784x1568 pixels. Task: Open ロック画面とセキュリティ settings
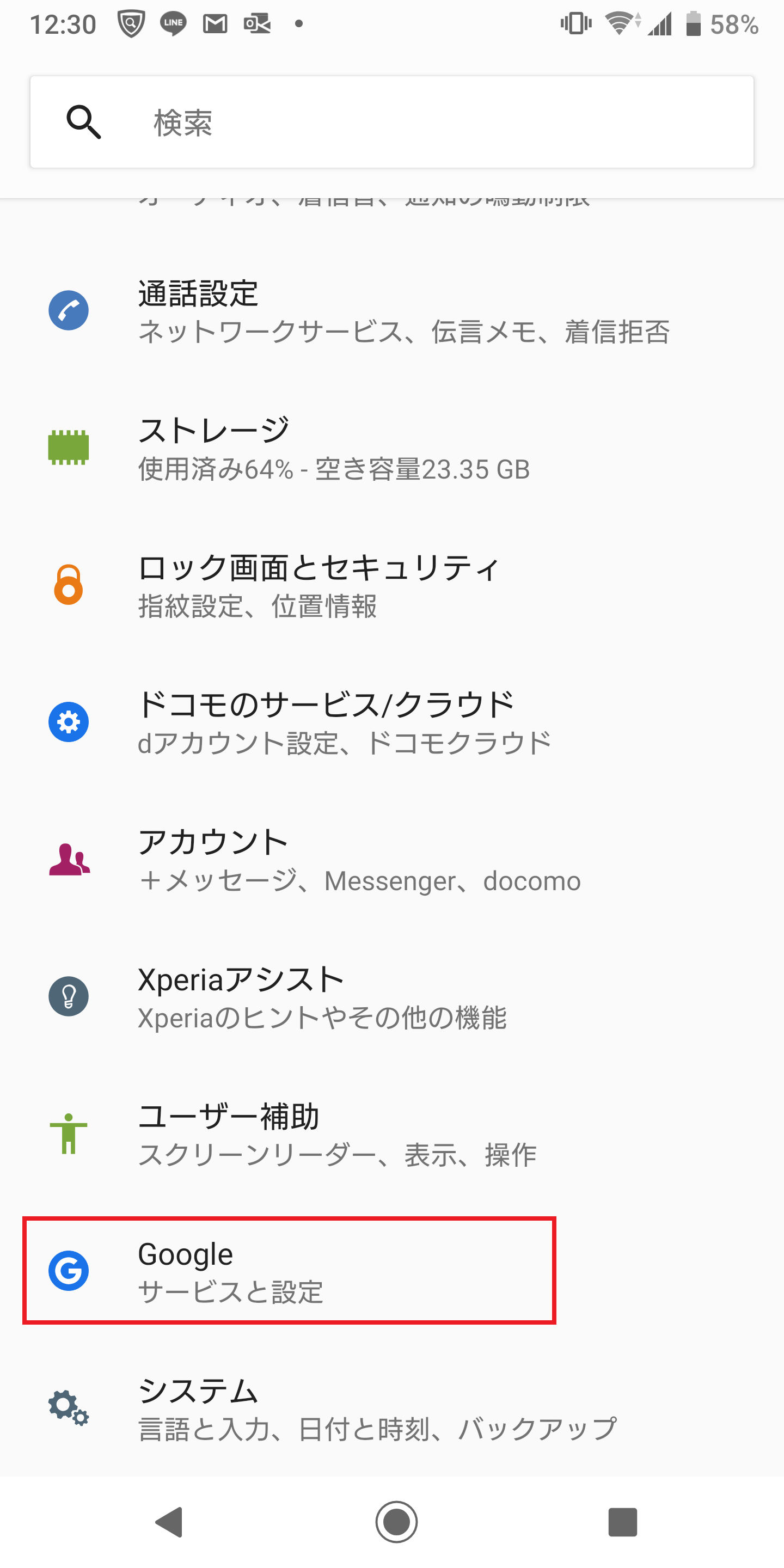click(x=392, y=586)
